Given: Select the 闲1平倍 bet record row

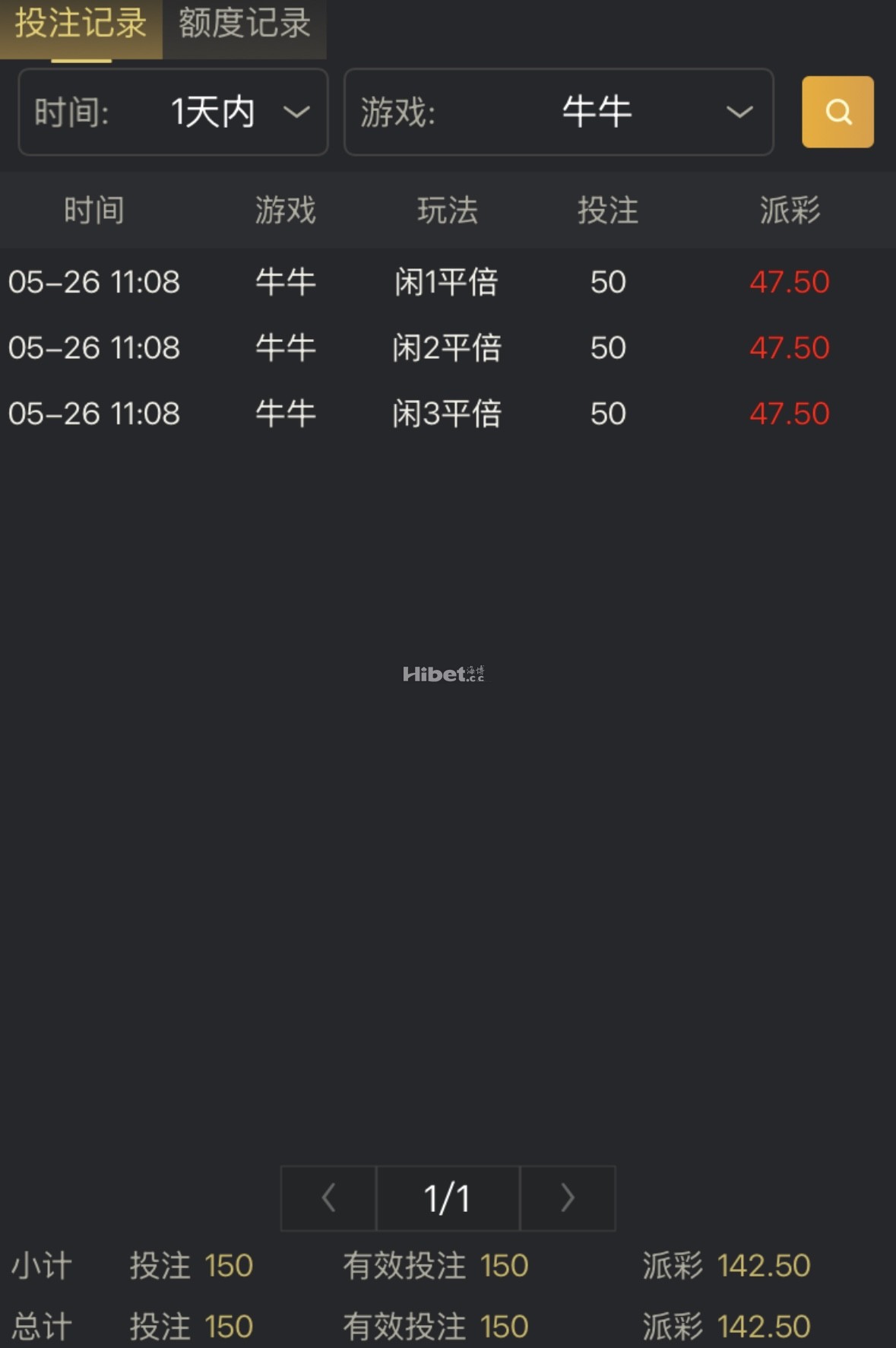Looking at the screenshot, I should click(x=448, y=281).
